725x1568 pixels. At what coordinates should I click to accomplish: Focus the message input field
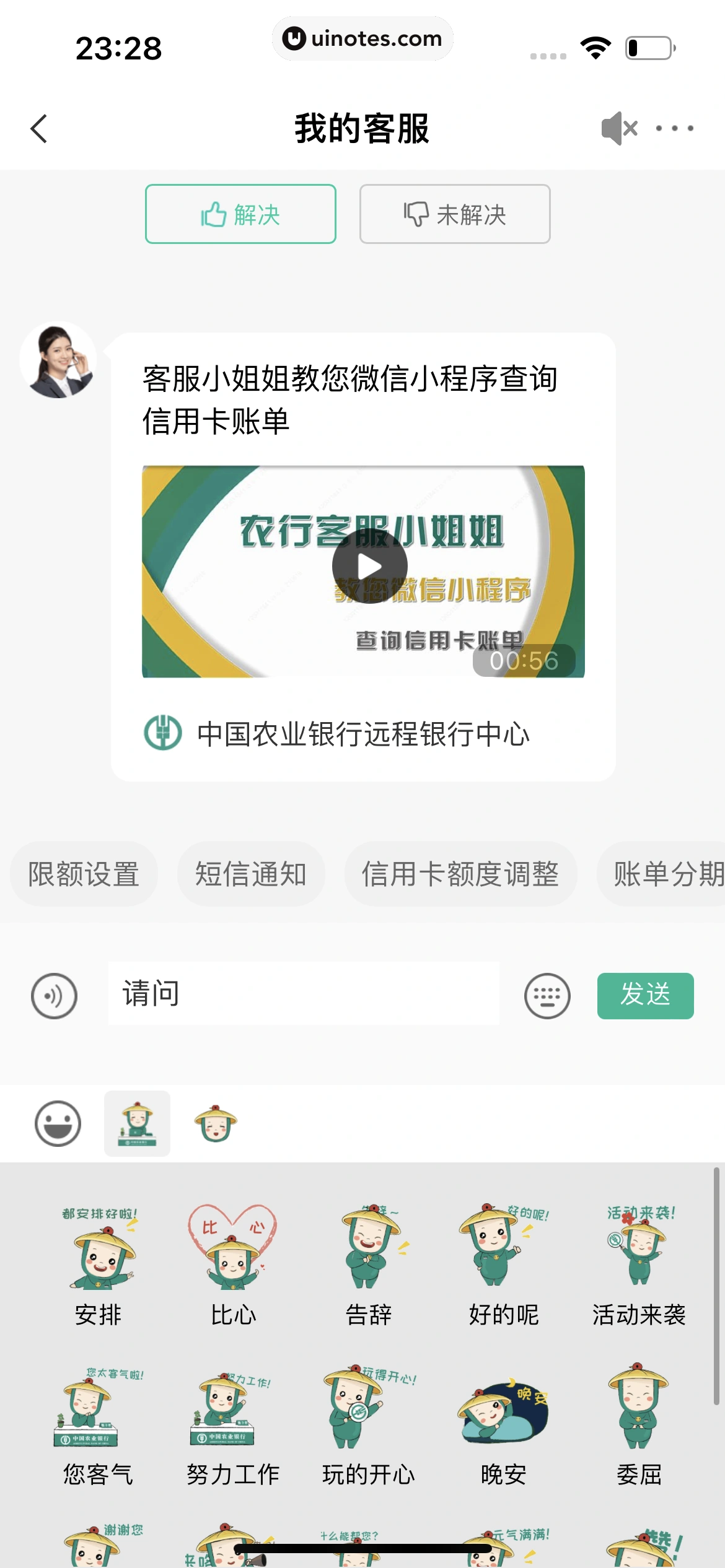point(304,993)
